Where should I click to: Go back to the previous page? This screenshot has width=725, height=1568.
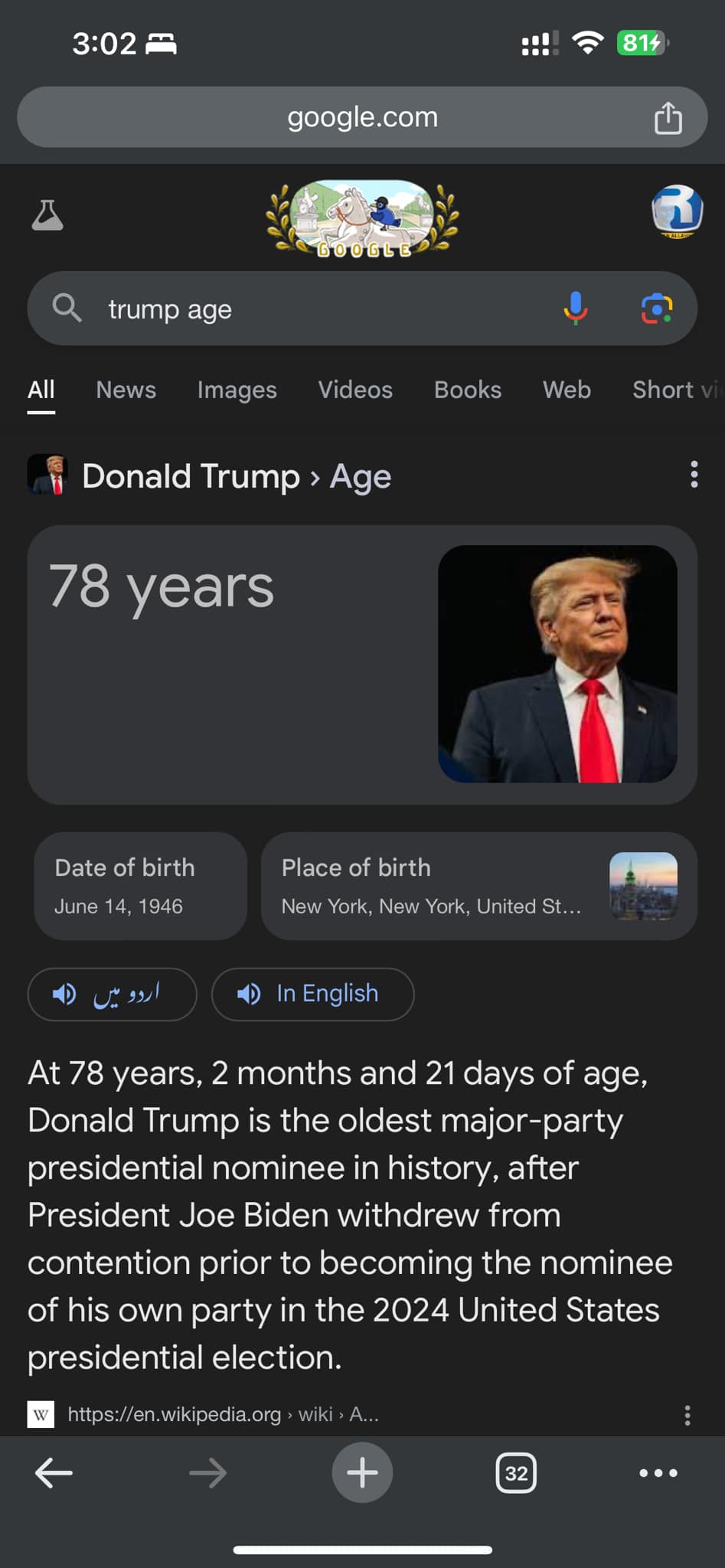(x=54, y=1472)
